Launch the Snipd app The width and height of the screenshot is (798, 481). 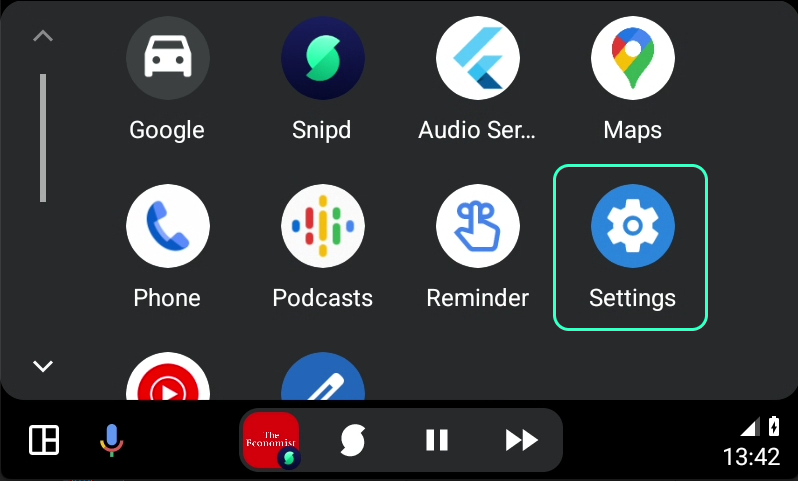(322, 59)
